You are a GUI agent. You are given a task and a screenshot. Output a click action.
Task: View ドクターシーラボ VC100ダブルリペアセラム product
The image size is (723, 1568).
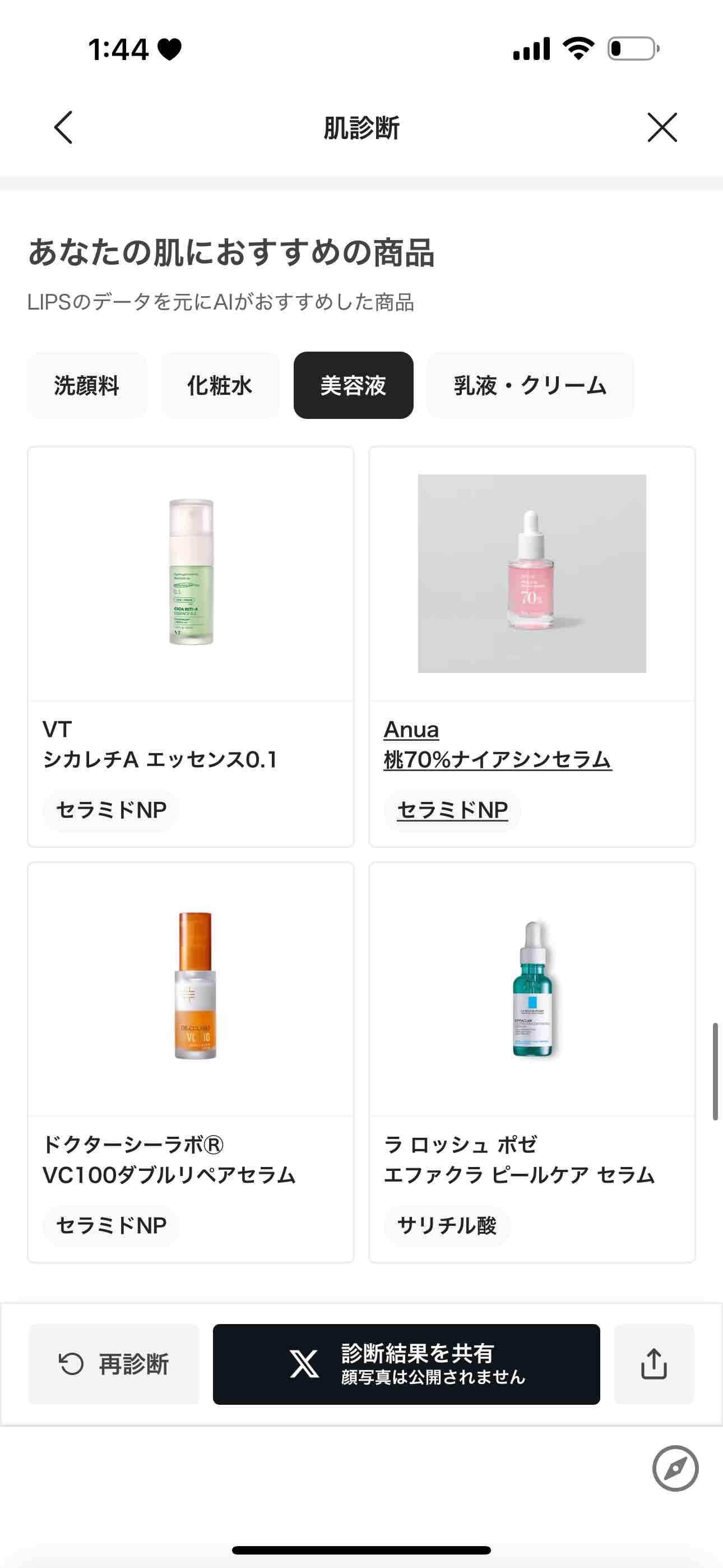point(191,1061)
